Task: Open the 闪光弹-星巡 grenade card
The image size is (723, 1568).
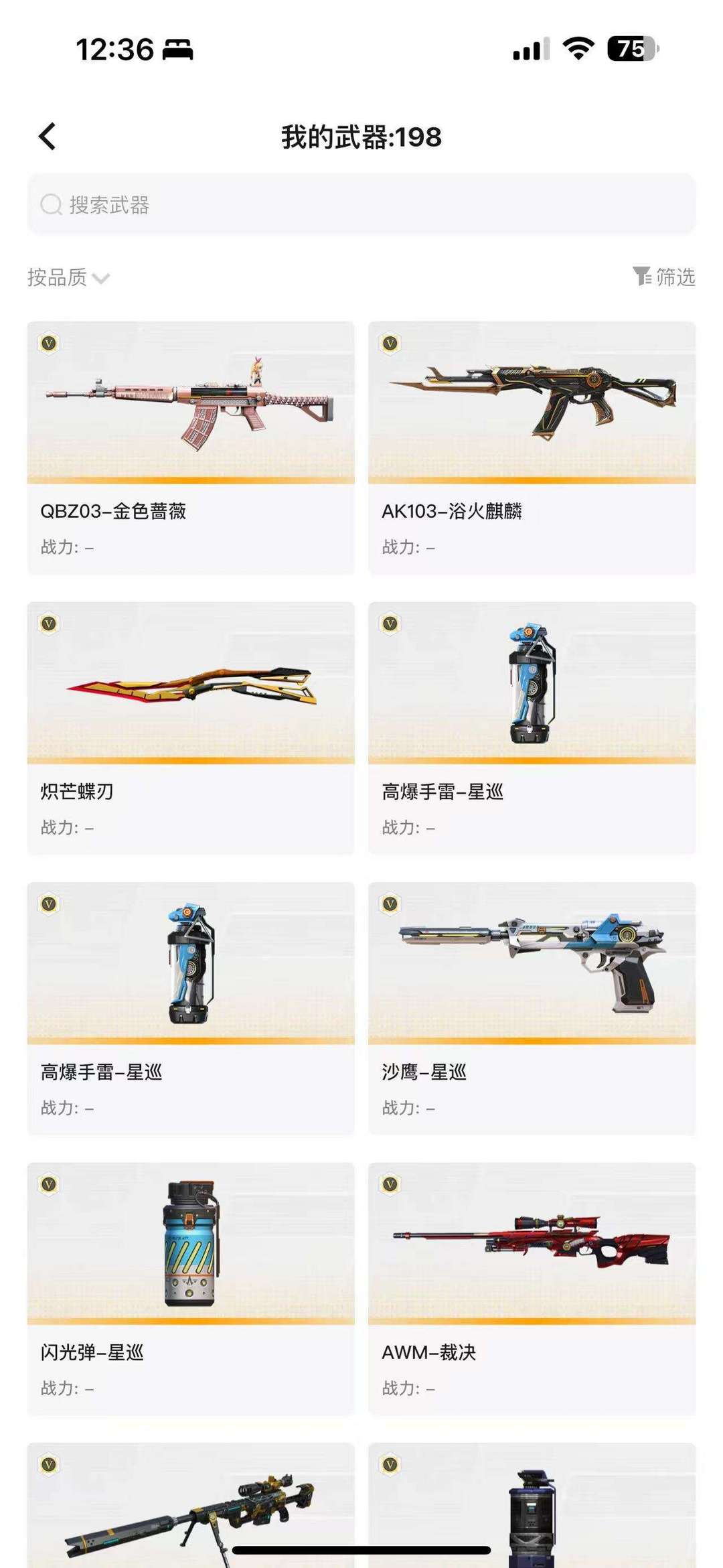Action: tap(191, 1289)
